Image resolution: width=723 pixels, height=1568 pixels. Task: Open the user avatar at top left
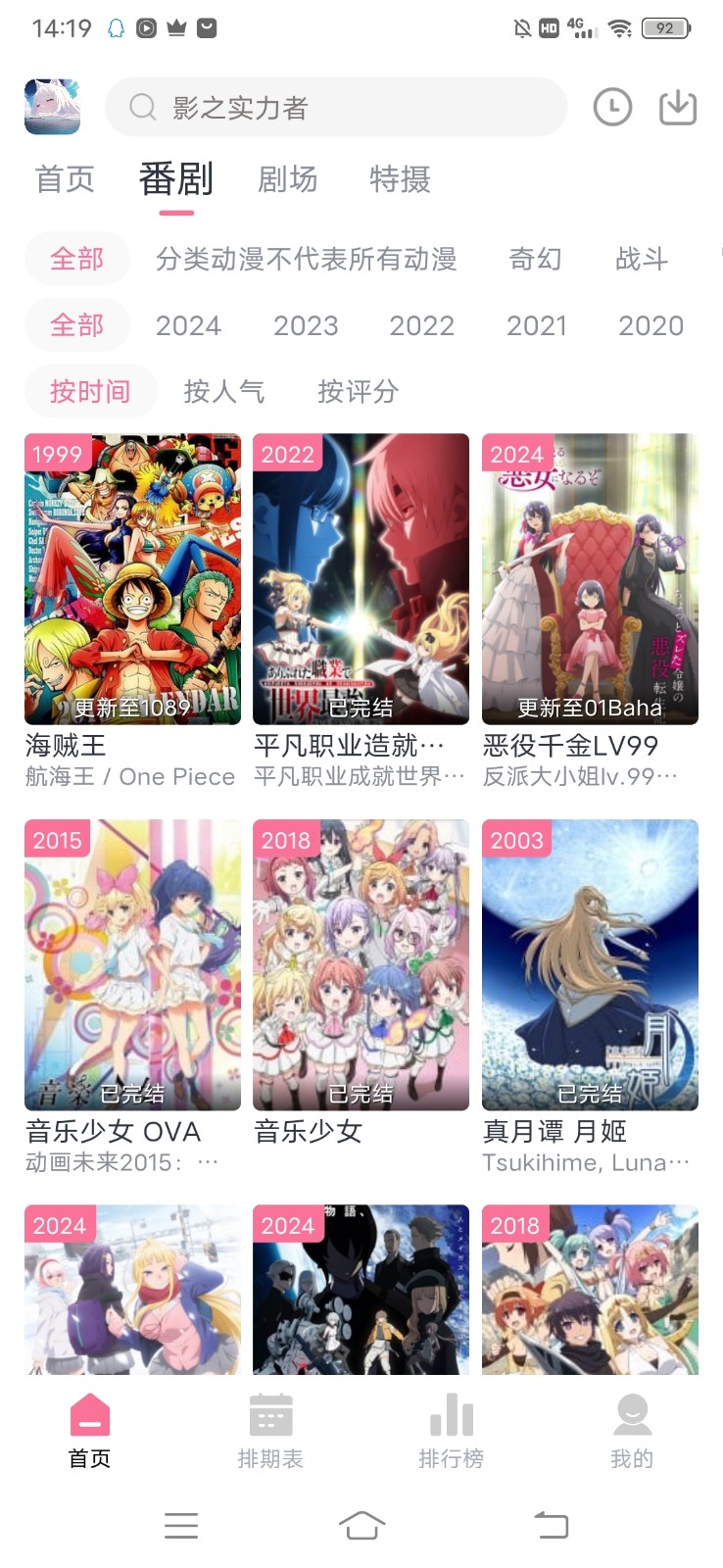pos(52,107)
